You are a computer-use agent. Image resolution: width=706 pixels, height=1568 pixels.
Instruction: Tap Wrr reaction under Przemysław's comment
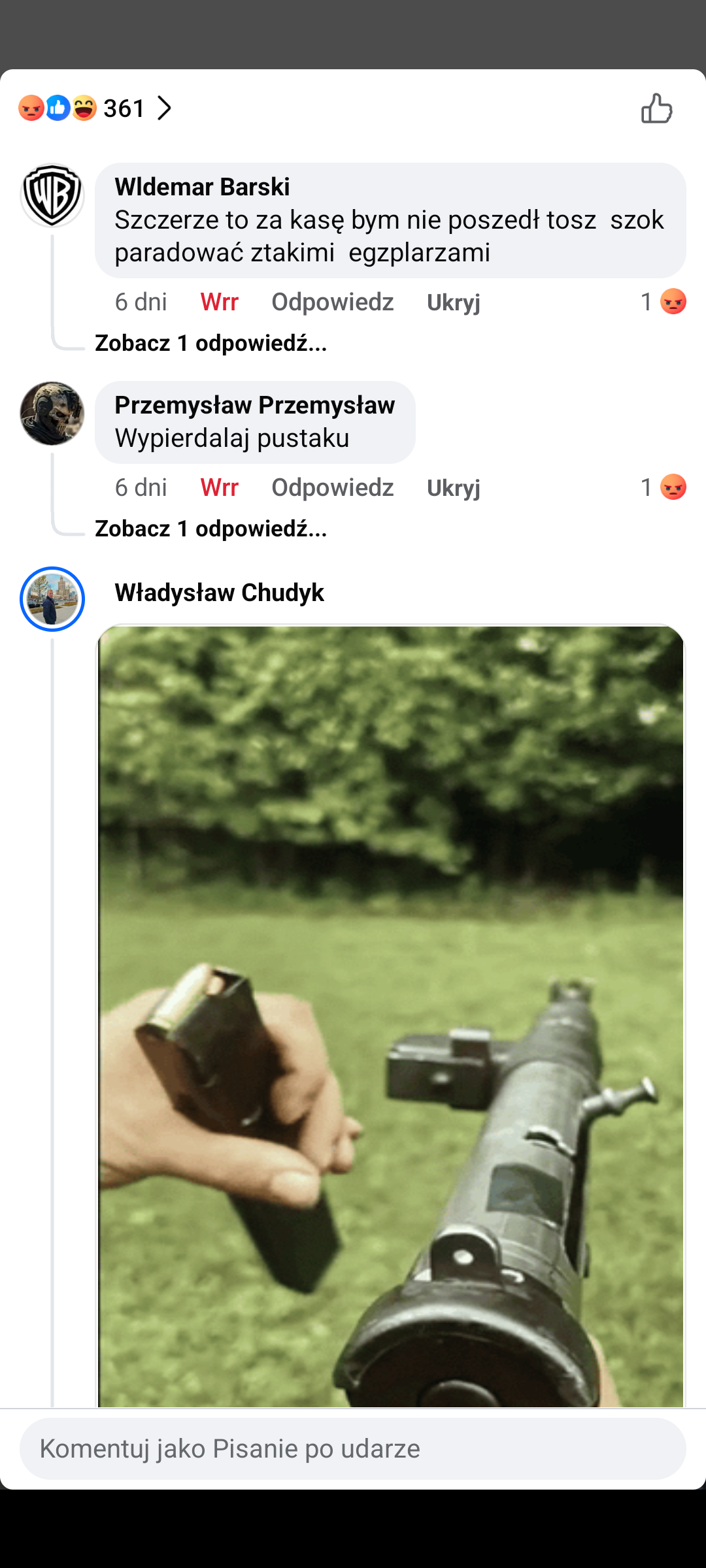219,488
